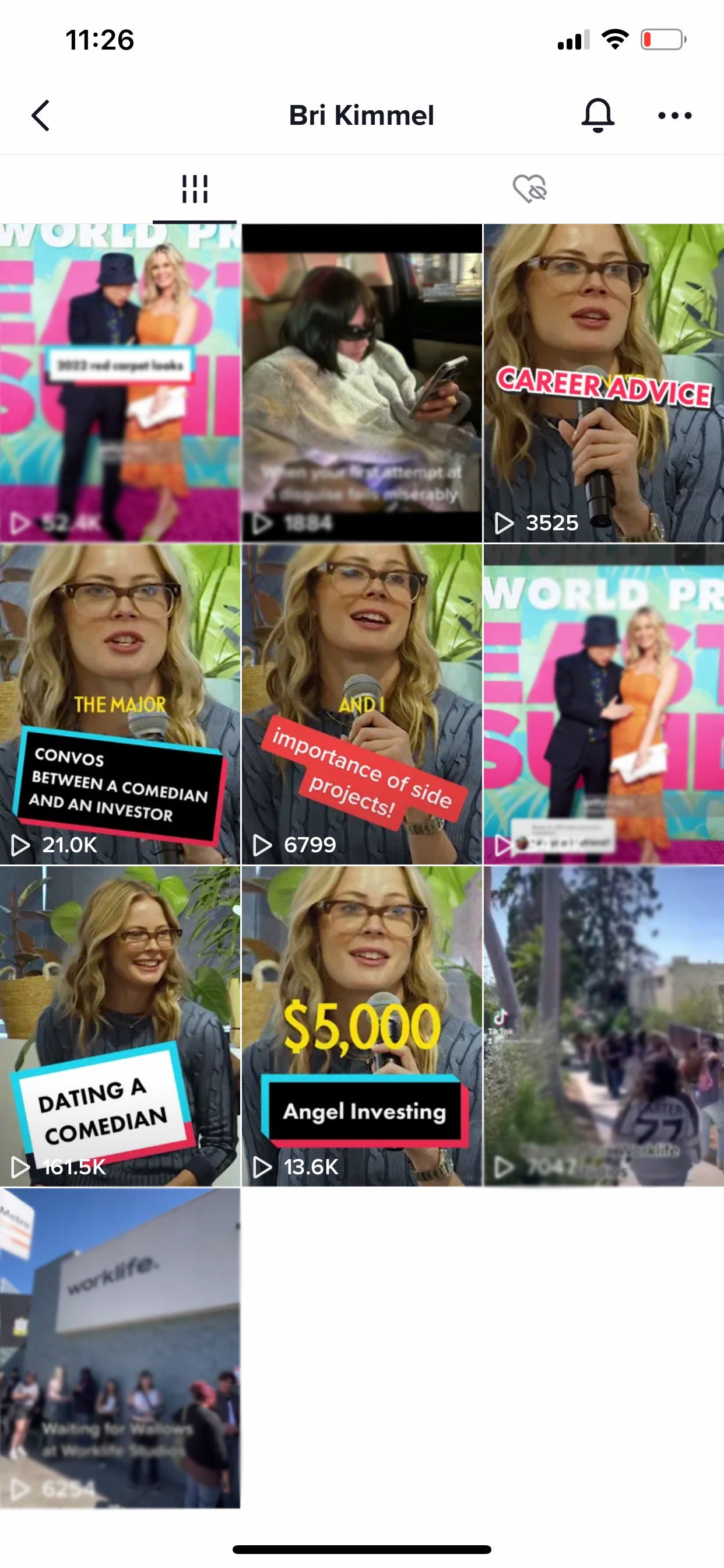724x1568 pixels.
Task: Switch to the videos grid tab
Action: (195, 190)
